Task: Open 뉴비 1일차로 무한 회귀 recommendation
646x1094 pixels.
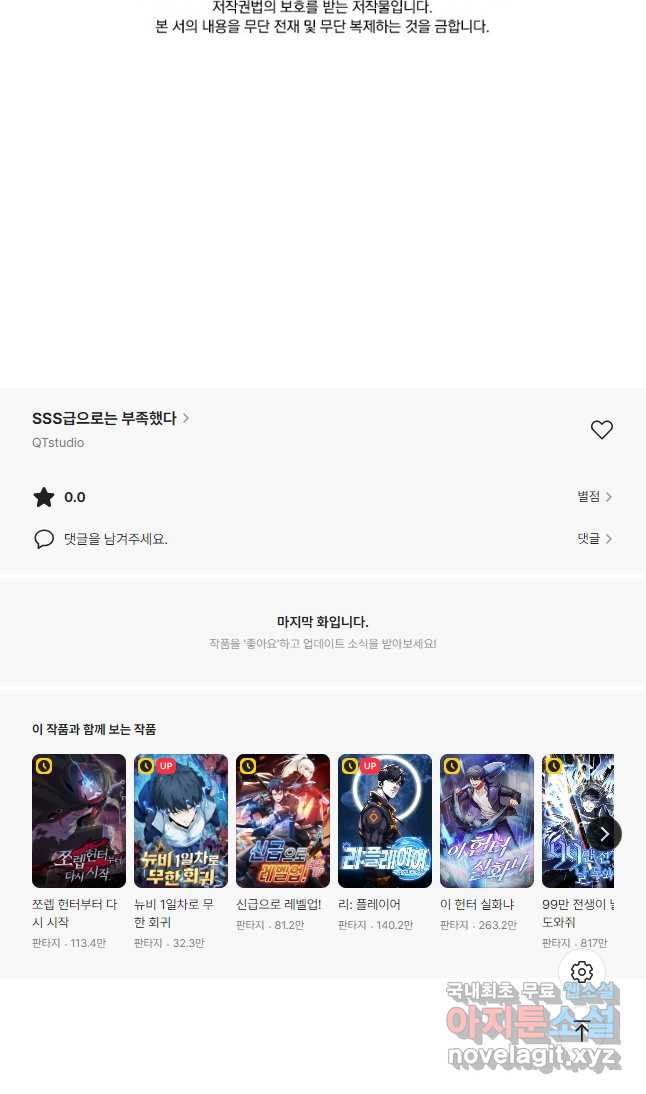Action: (x=181, y=821)
